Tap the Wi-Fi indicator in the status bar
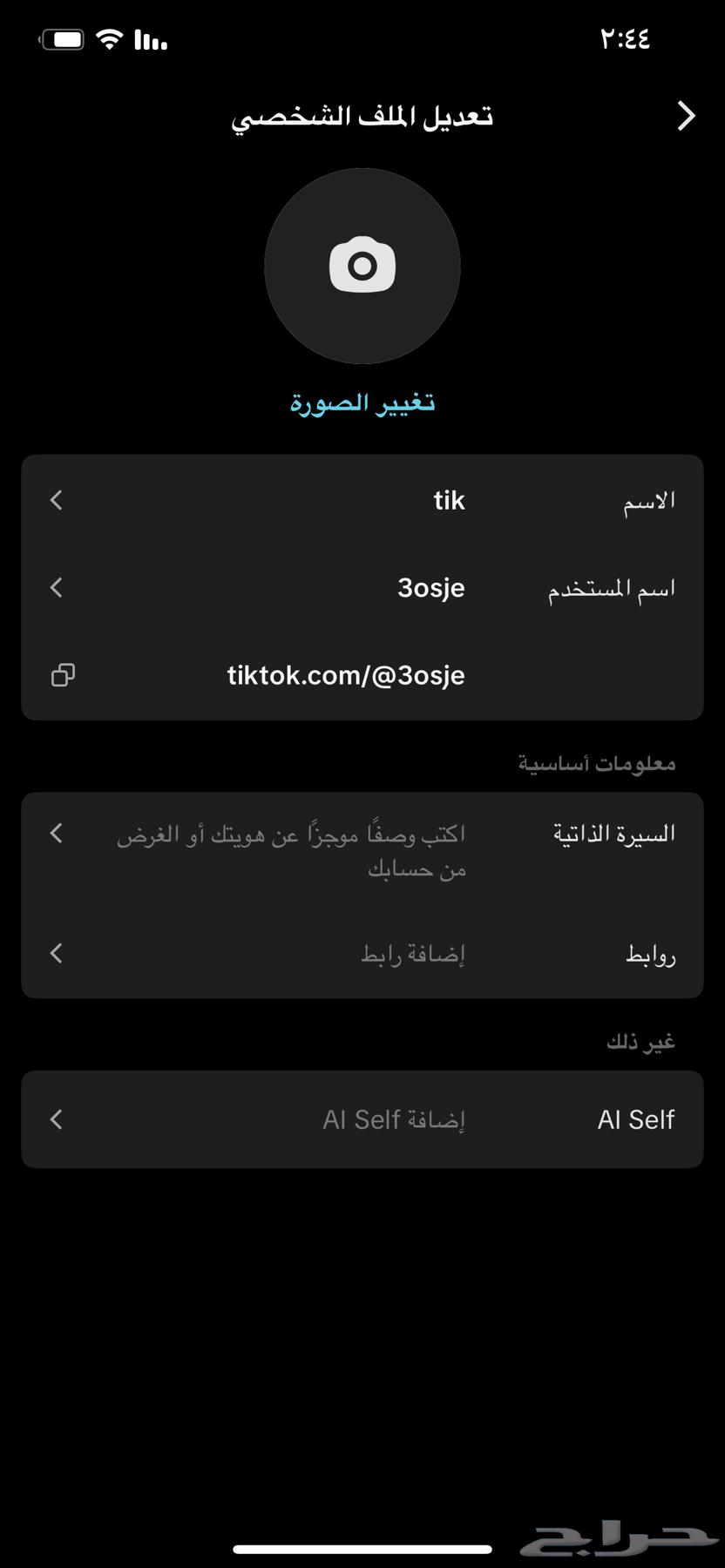 tap(108, 38)
